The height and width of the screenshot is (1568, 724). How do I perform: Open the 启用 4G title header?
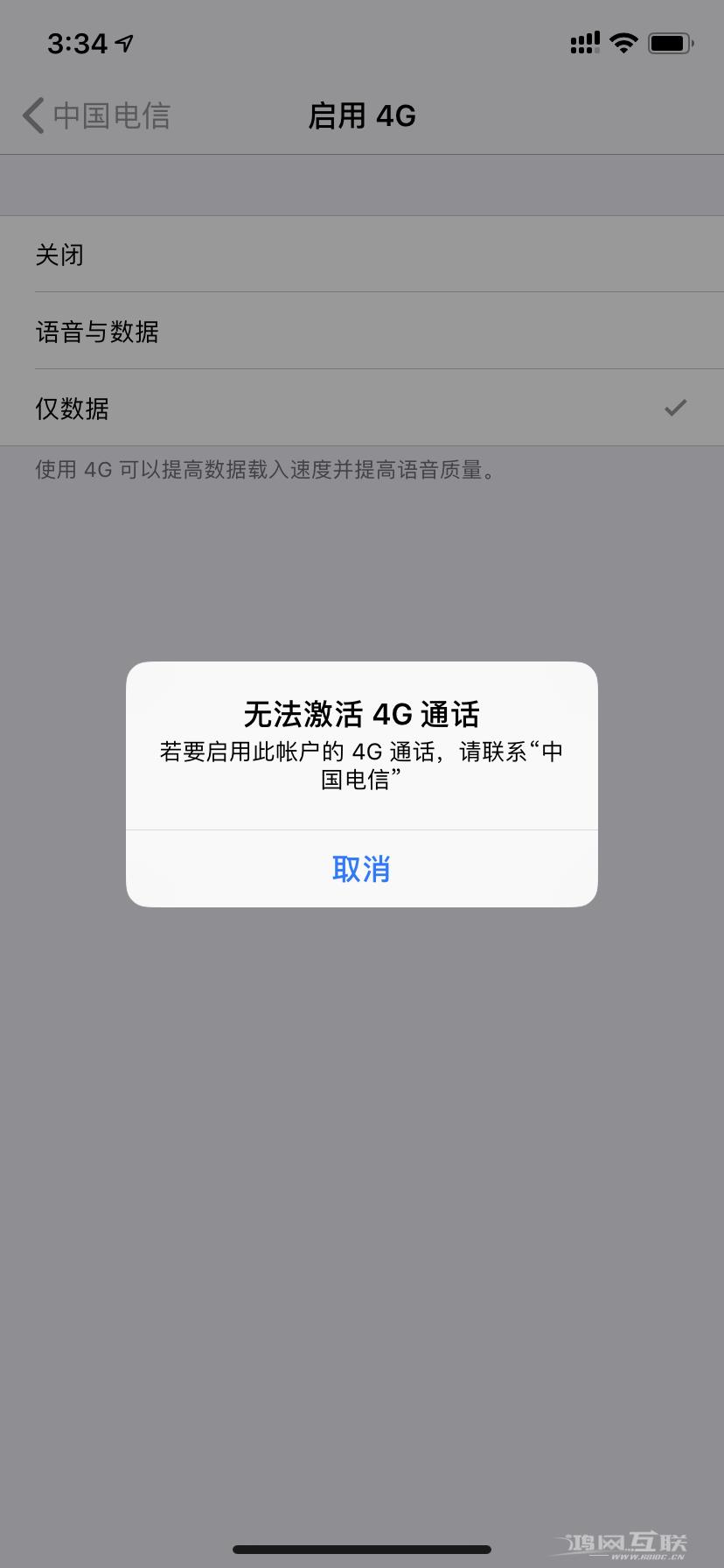coord(362,115)
